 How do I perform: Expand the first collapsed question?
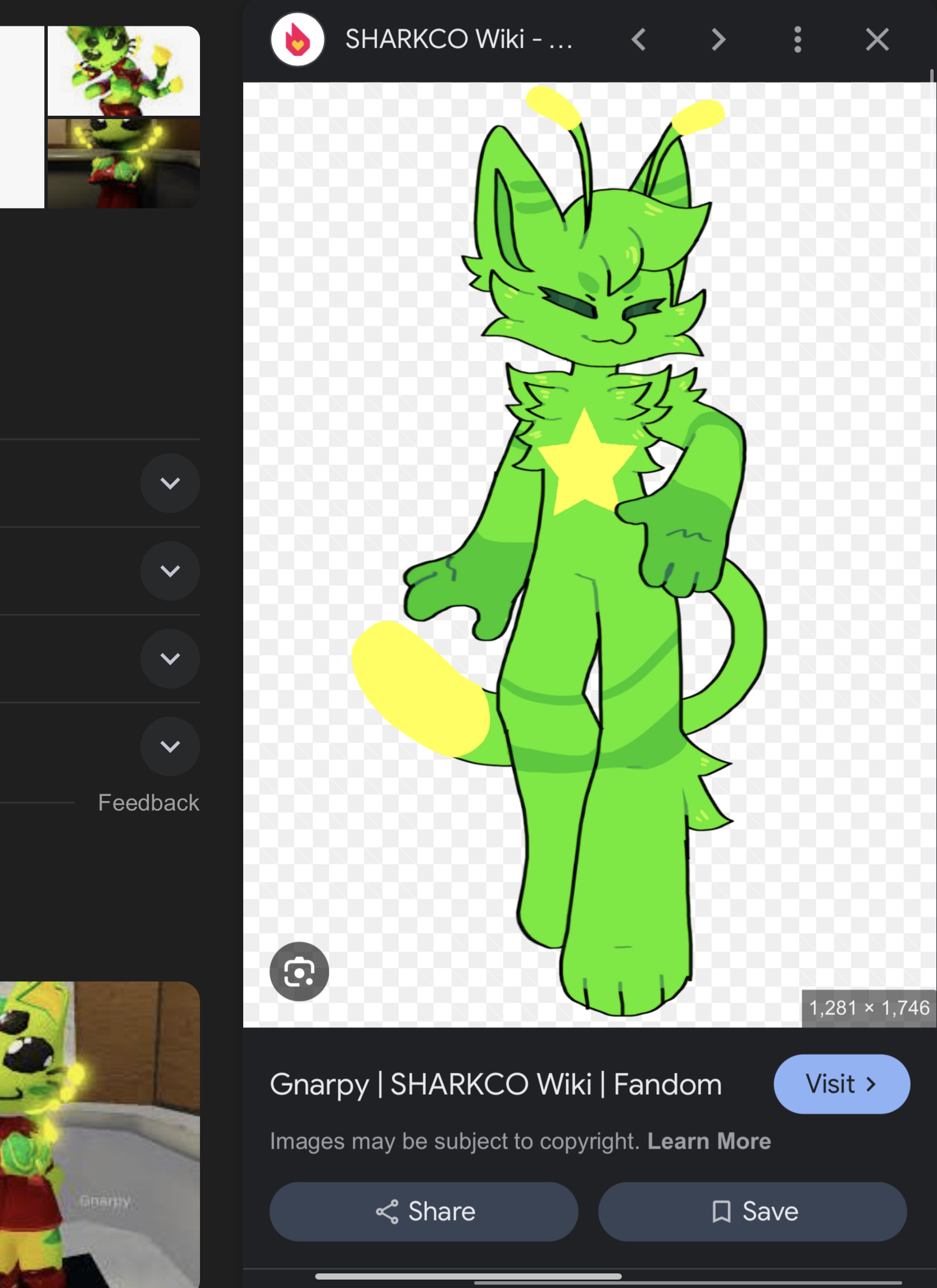pyautogui.click(x=170, y=483)
